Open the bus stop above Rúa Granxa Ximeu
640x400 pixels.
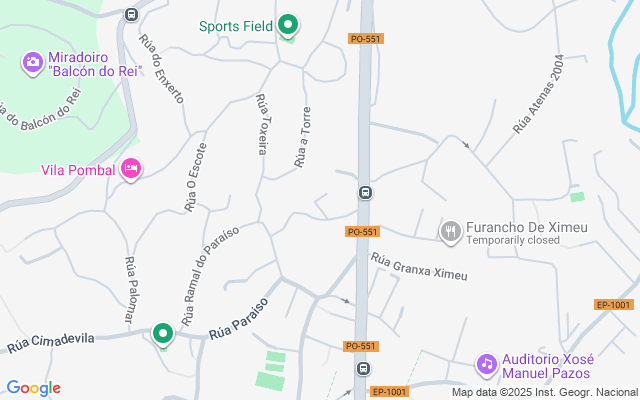pos(365,192)
